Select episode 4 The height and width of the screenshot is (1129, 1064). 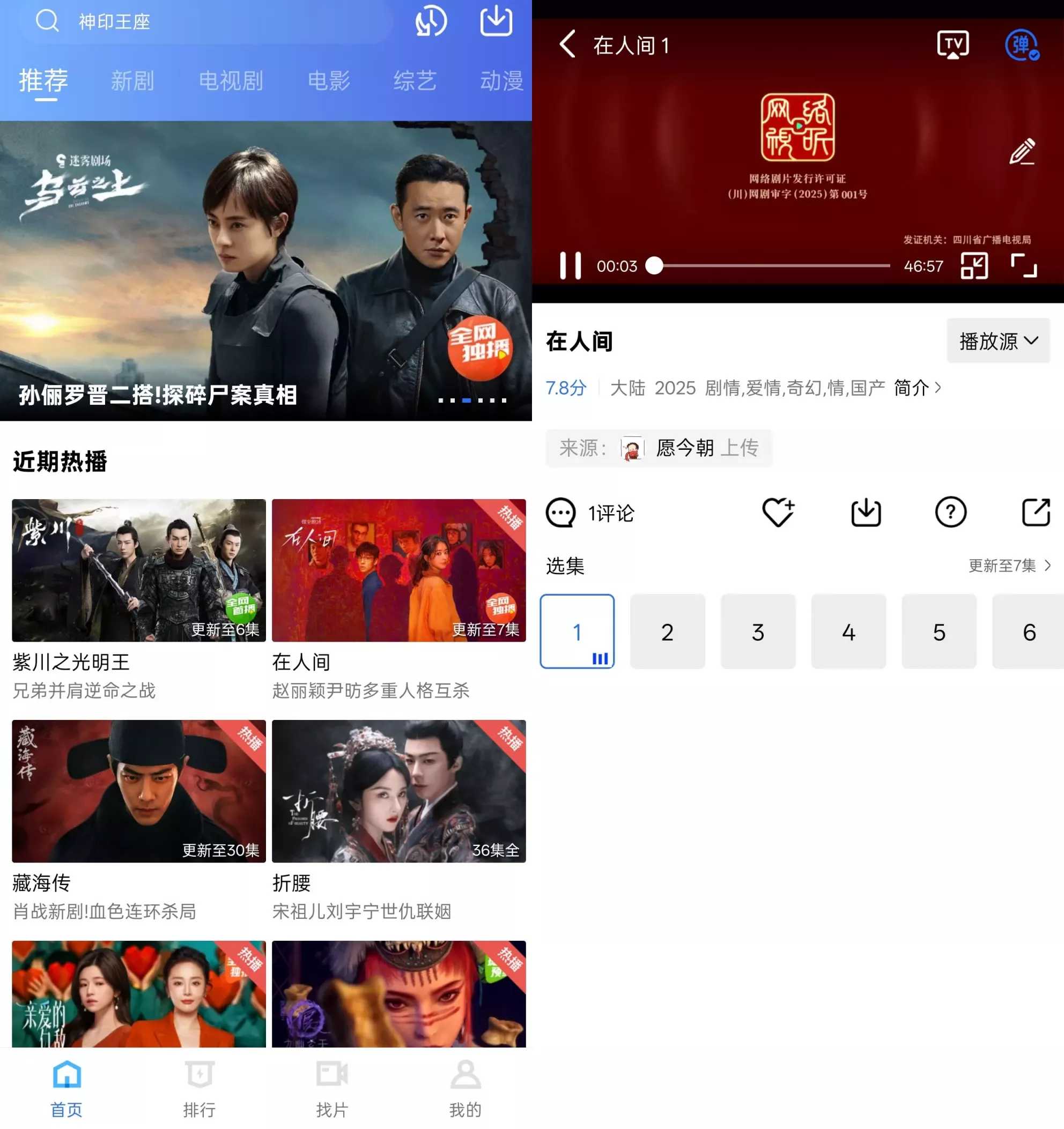[849, 631]
